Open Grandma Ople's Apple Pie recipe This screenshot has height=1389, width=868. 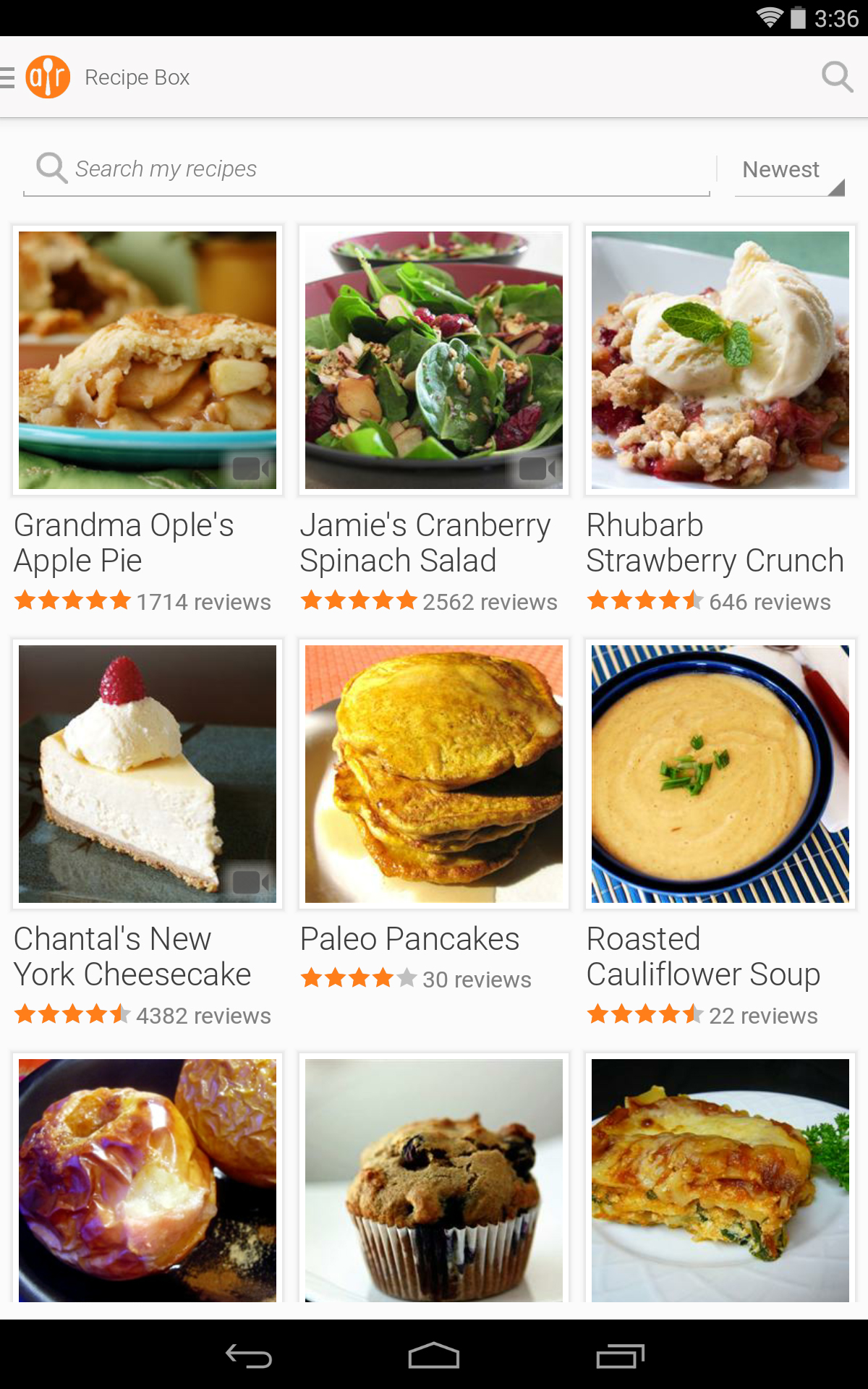tap(148, 360)
